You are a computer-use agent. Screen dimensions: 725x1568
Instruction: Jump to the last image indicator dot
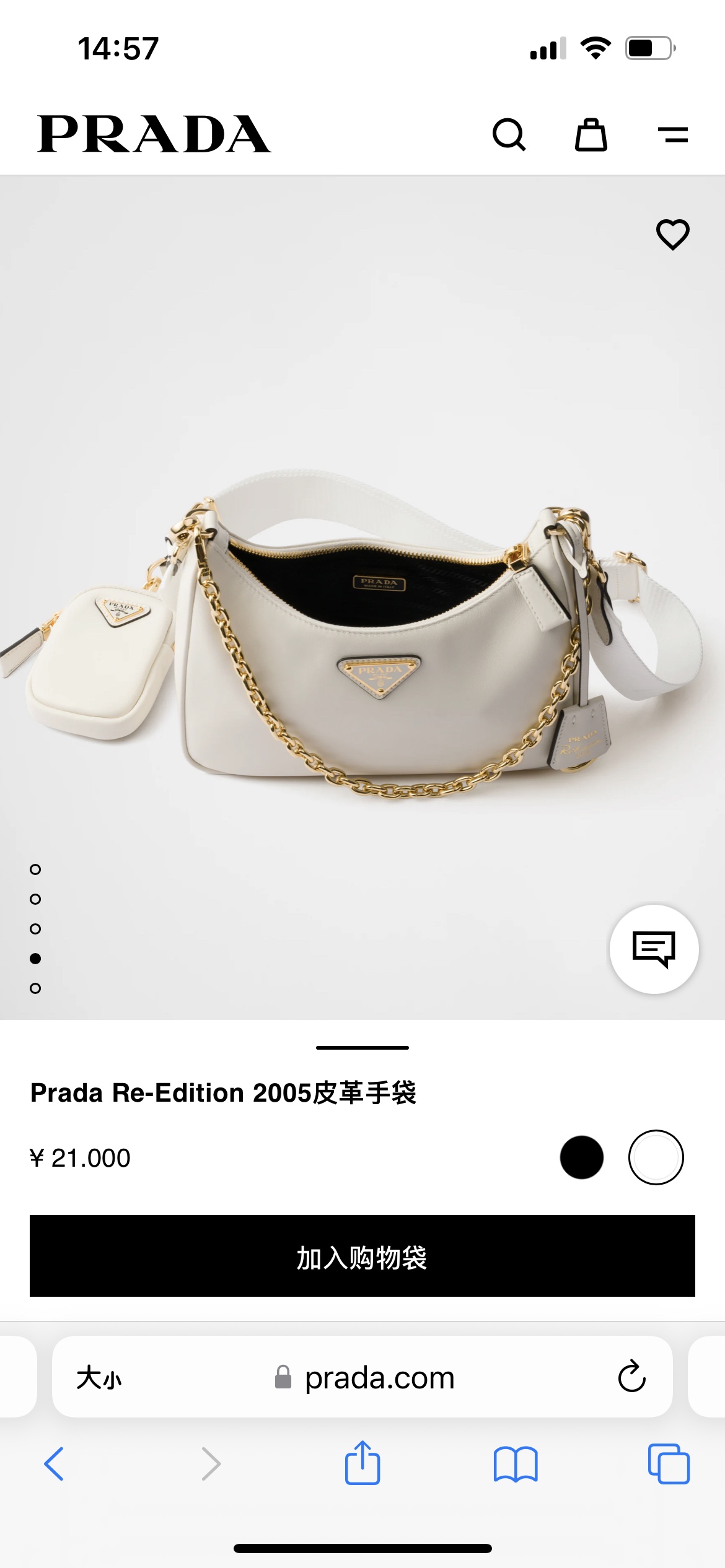[35, 988]
